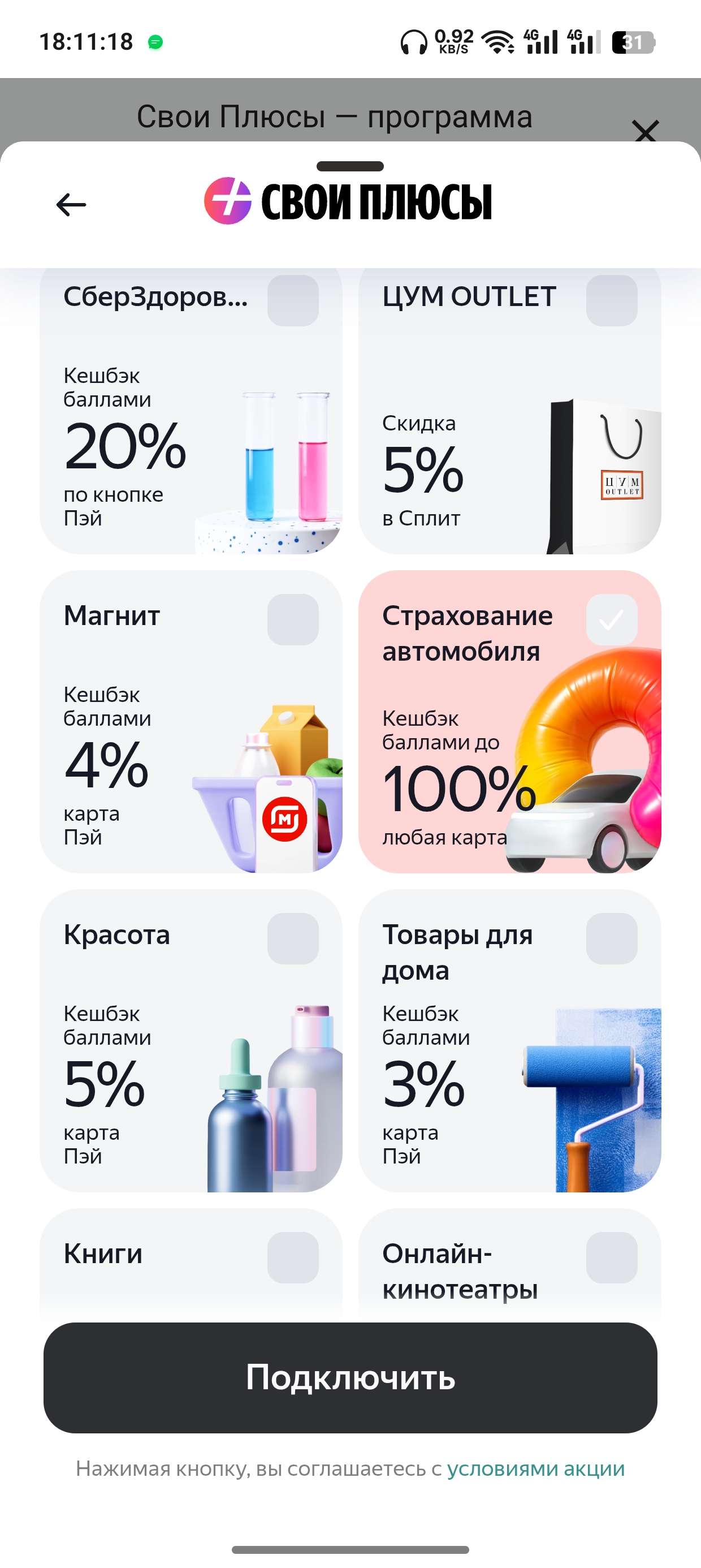This screenshot has height=1568, width=701.
Task: Tick the Книги category checkbox
Action: (x=293, y=1257)
